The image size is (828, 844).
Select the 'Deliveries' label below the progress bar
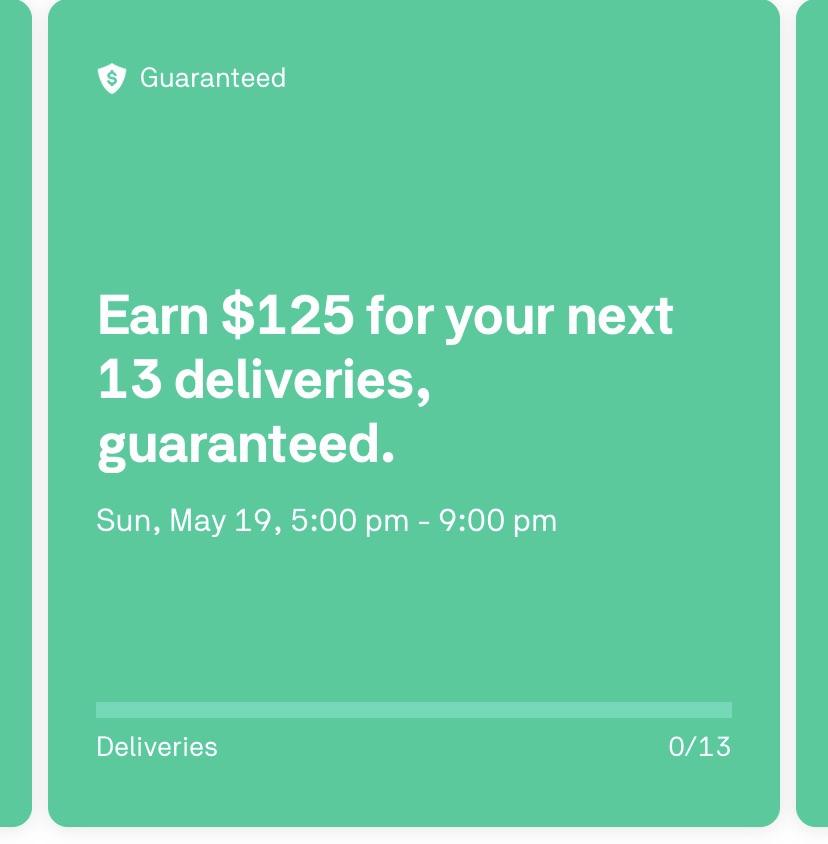(x=156, y=746)
